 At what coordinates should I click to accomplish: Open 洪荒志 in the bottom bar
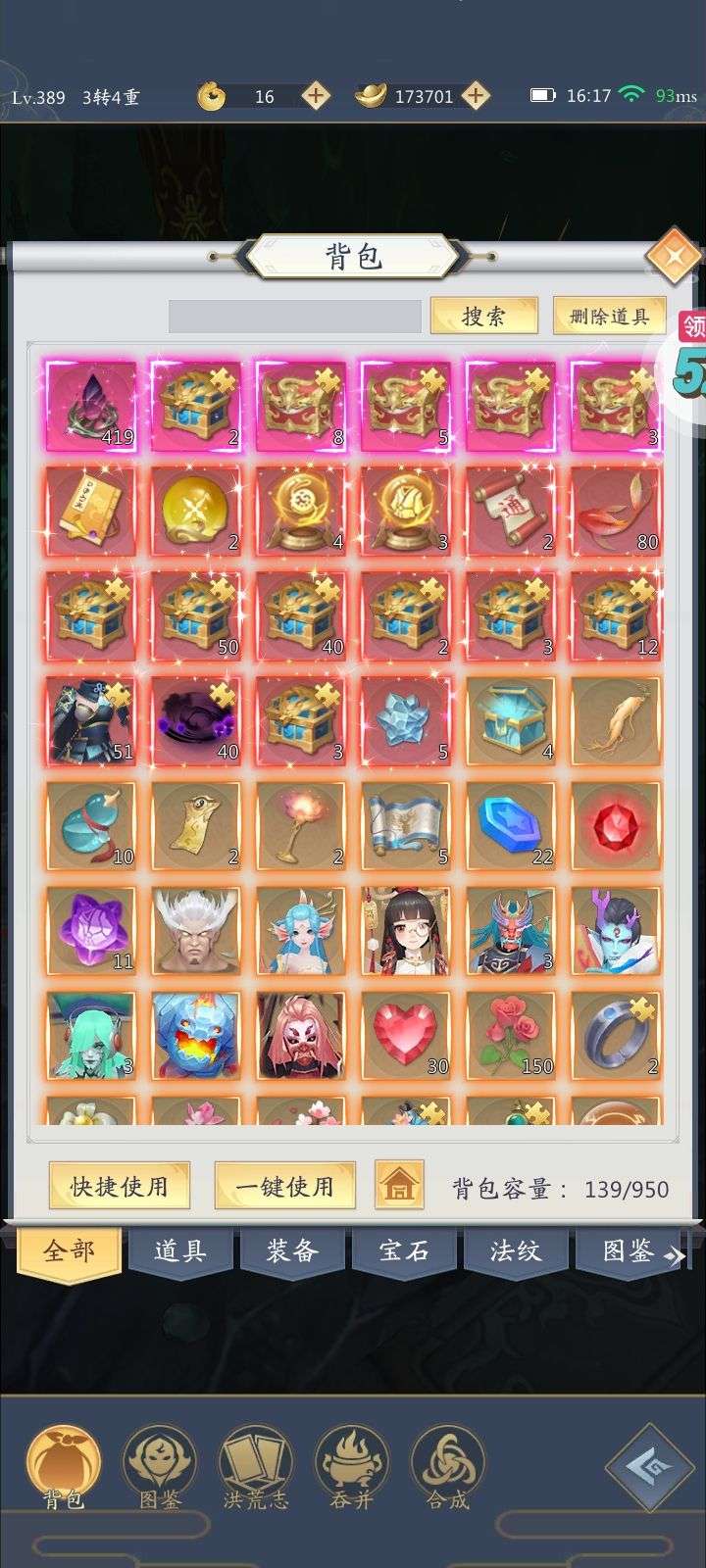255,1468
